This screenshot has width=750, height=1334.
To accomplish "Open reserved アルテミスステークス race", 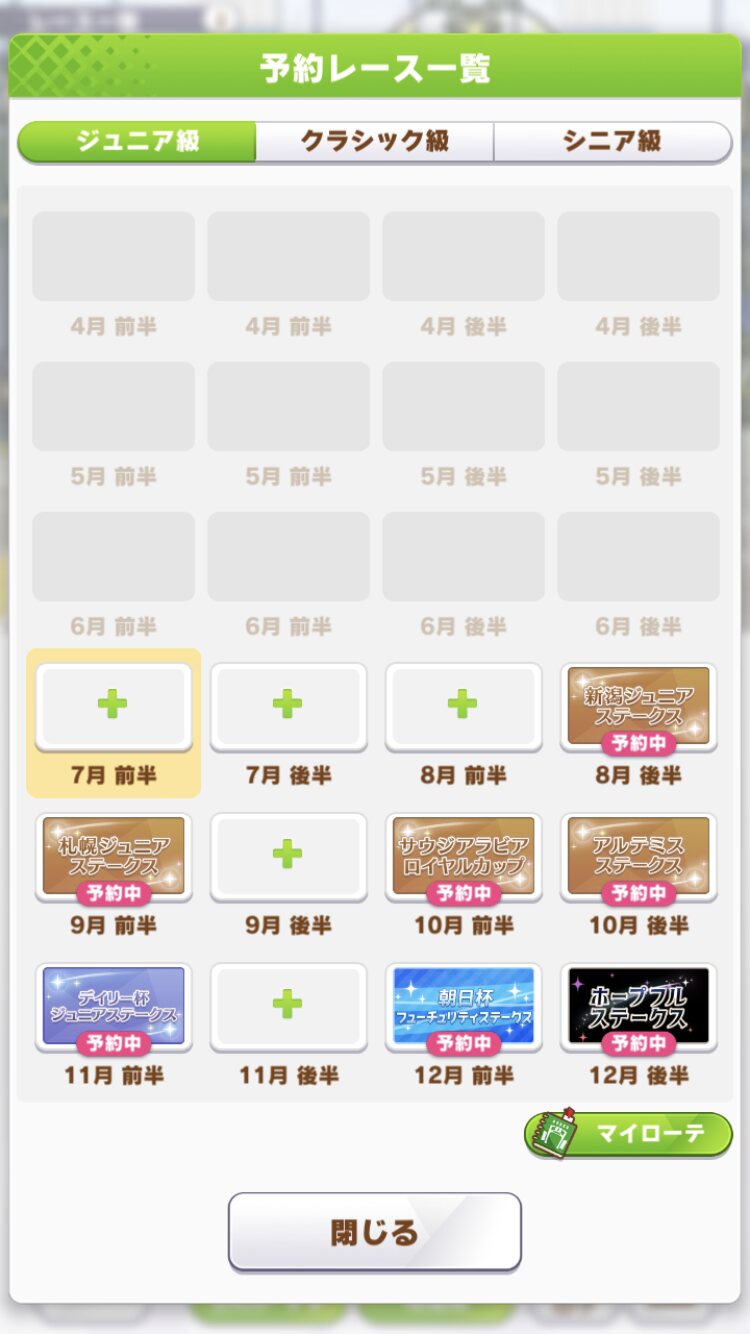I will tap(638, 857).
